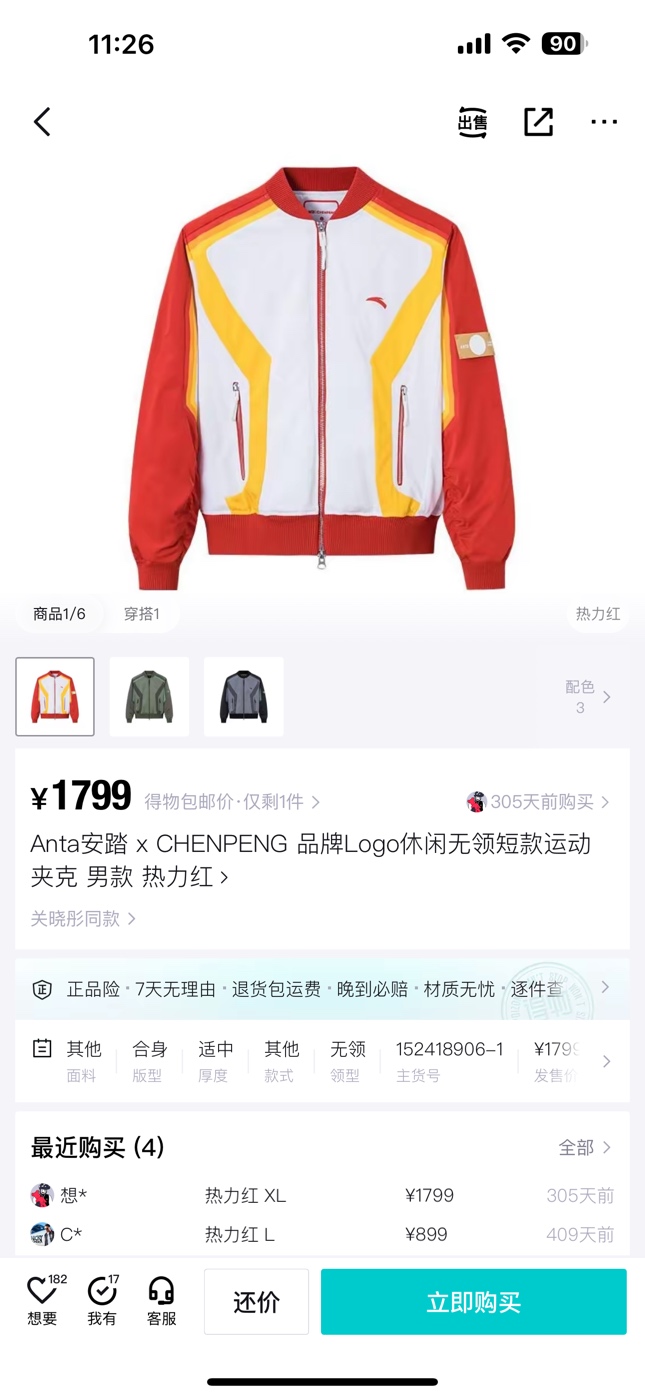Viewport: 645px width, 1398px height.
Task: Open 得物包邮价 price details
Action: 232,802
